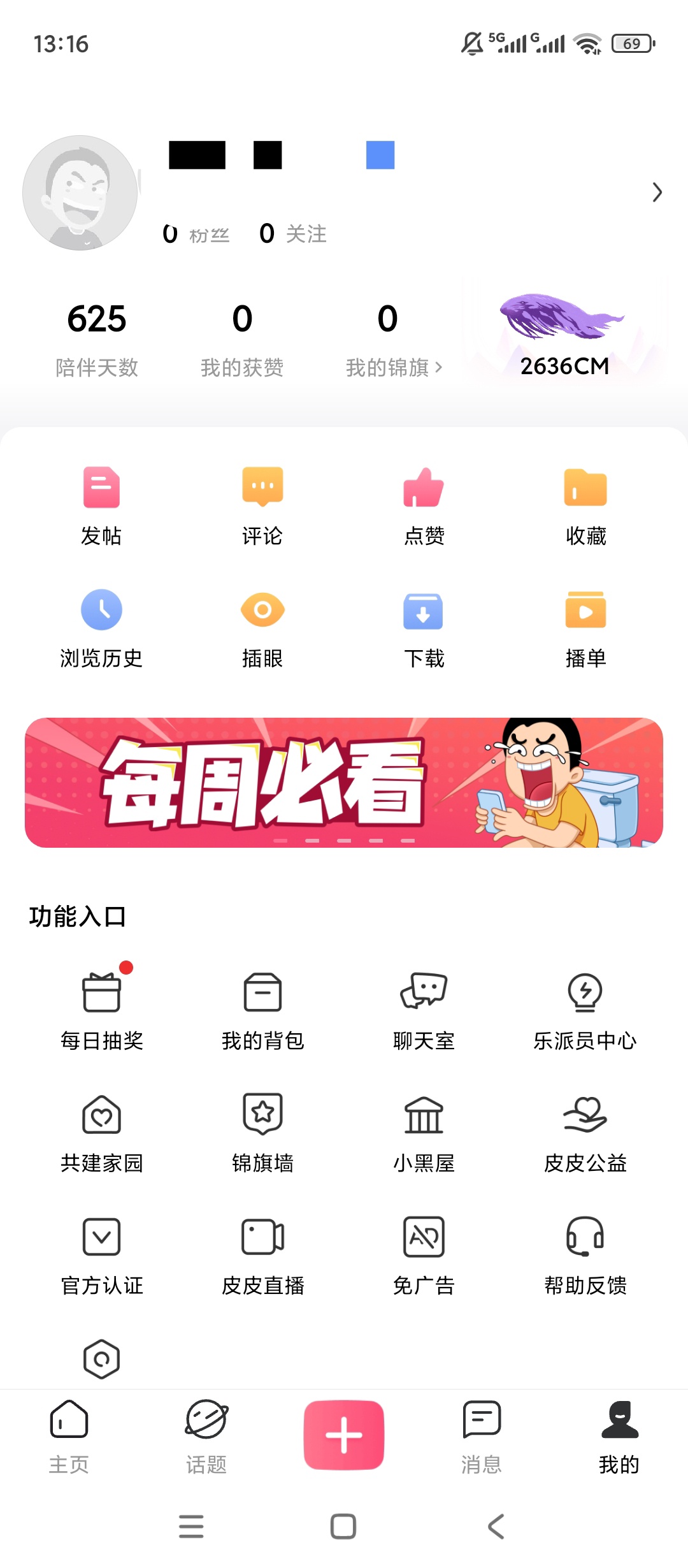Create a new post with plus button
Image resolution: width=688 pixels, height=1568 pixels.
coord(344,1435)
